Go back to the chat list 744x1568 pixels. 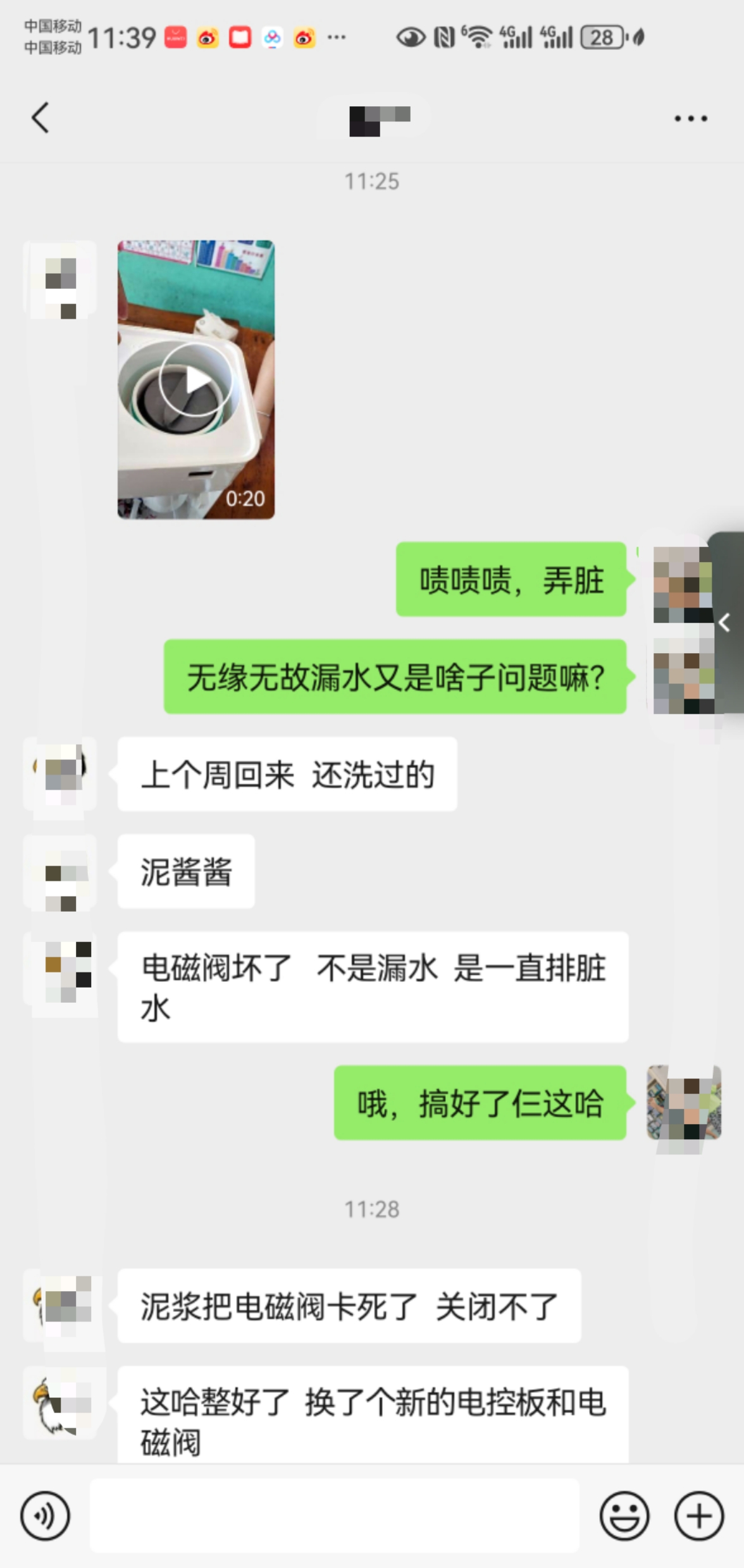pos(40,118)
